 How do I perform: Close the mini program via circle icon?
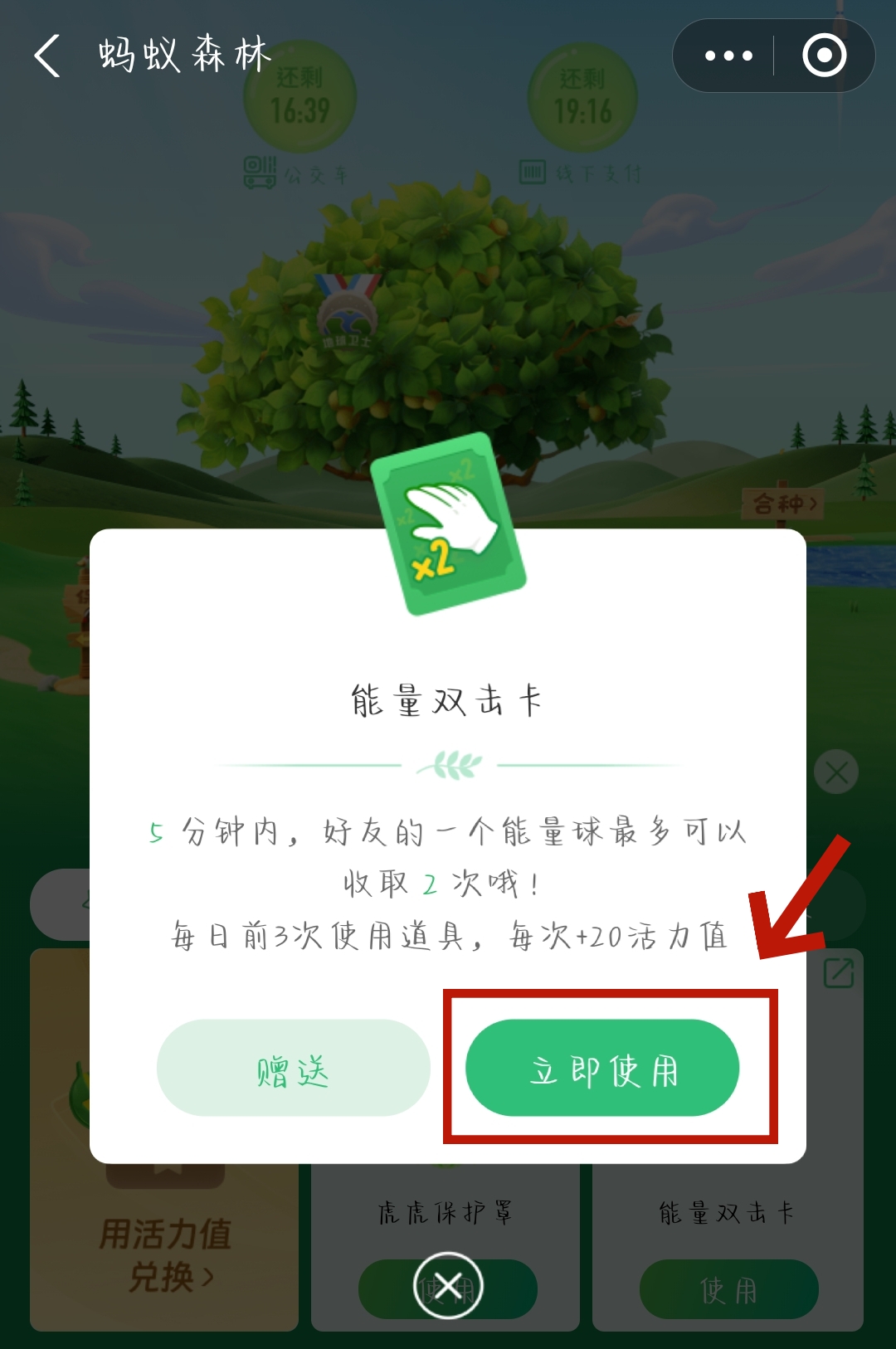[824, 56]
